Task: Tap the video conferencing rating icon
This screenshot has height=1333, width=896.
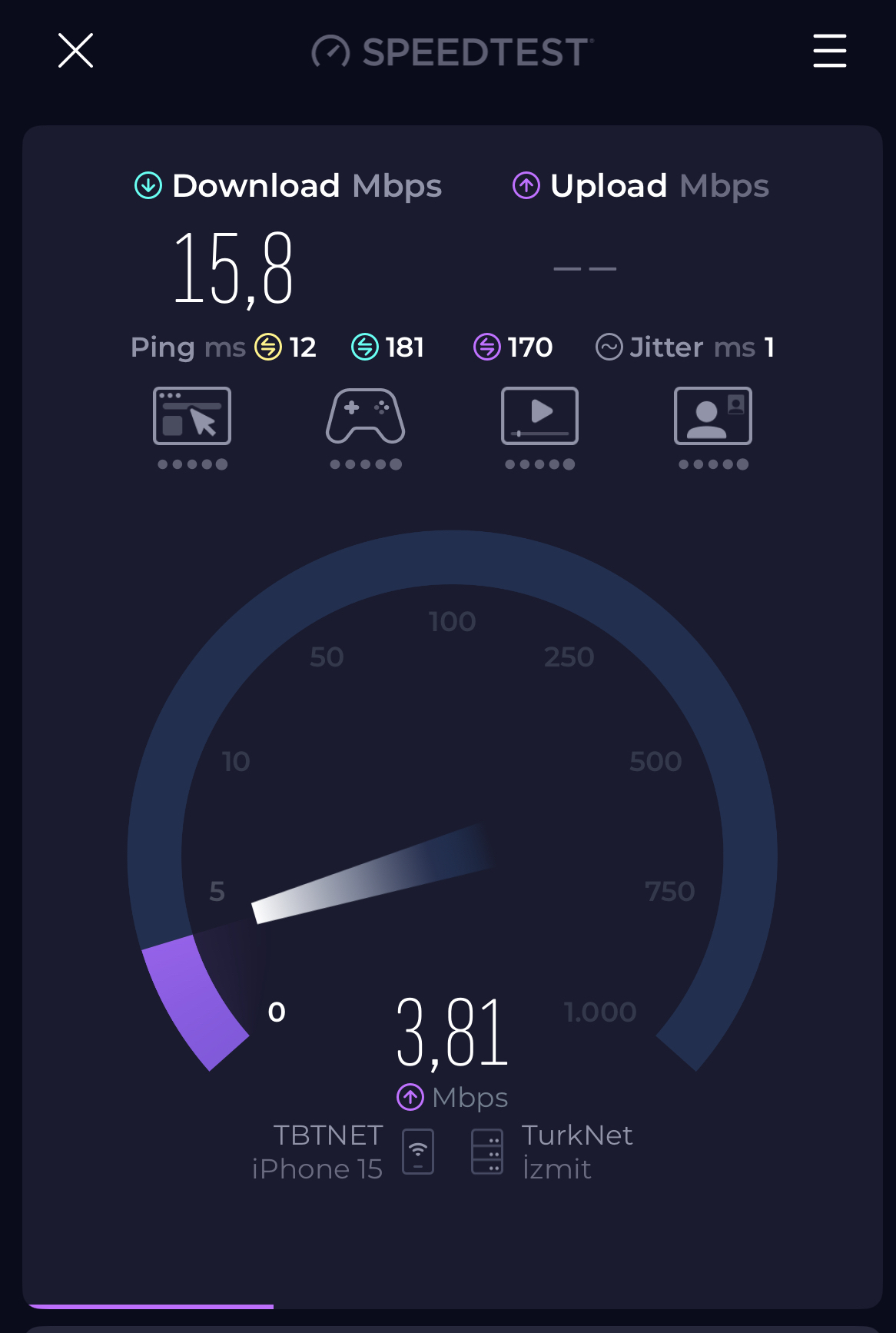Action: point(713,416)
